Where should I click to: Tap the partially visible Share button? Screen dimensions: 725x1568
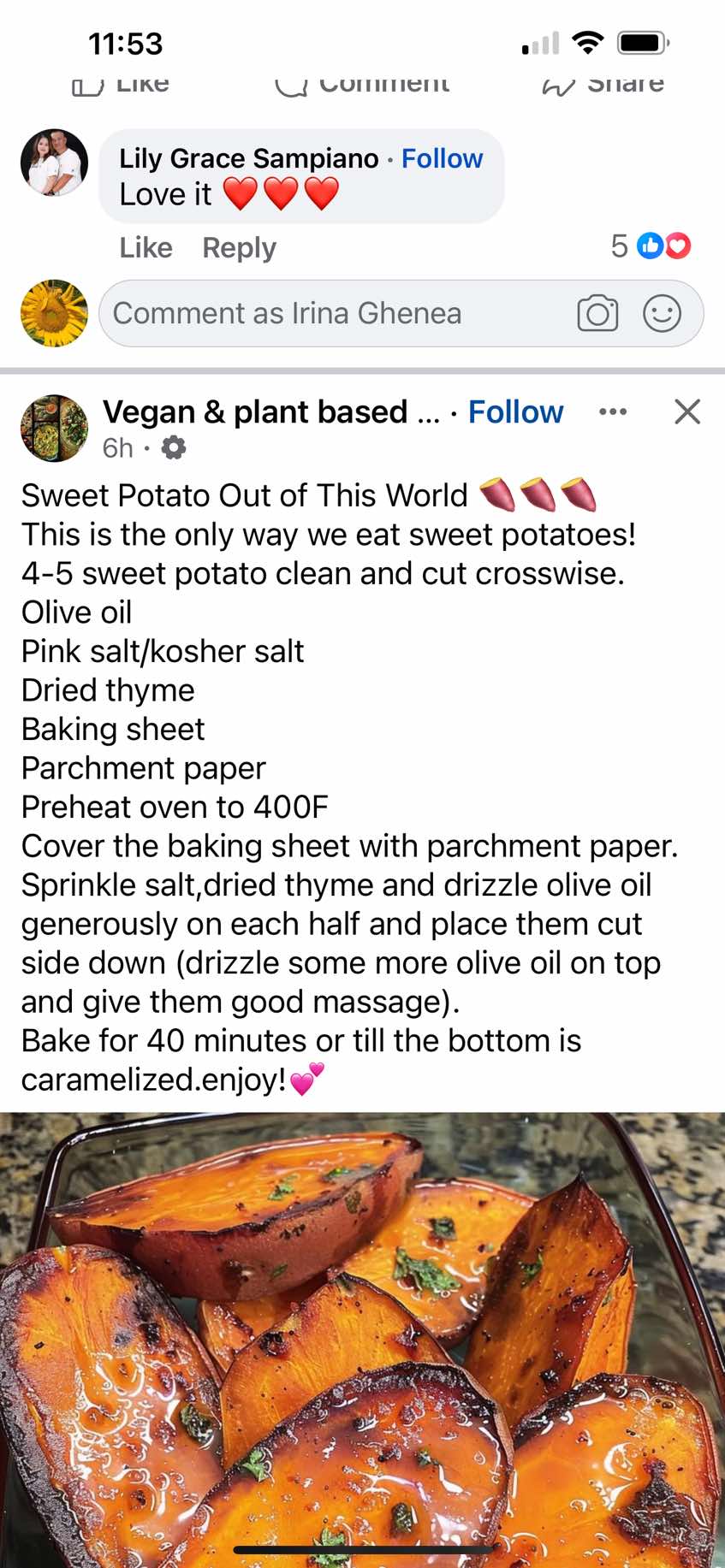[x=603, y=86]
